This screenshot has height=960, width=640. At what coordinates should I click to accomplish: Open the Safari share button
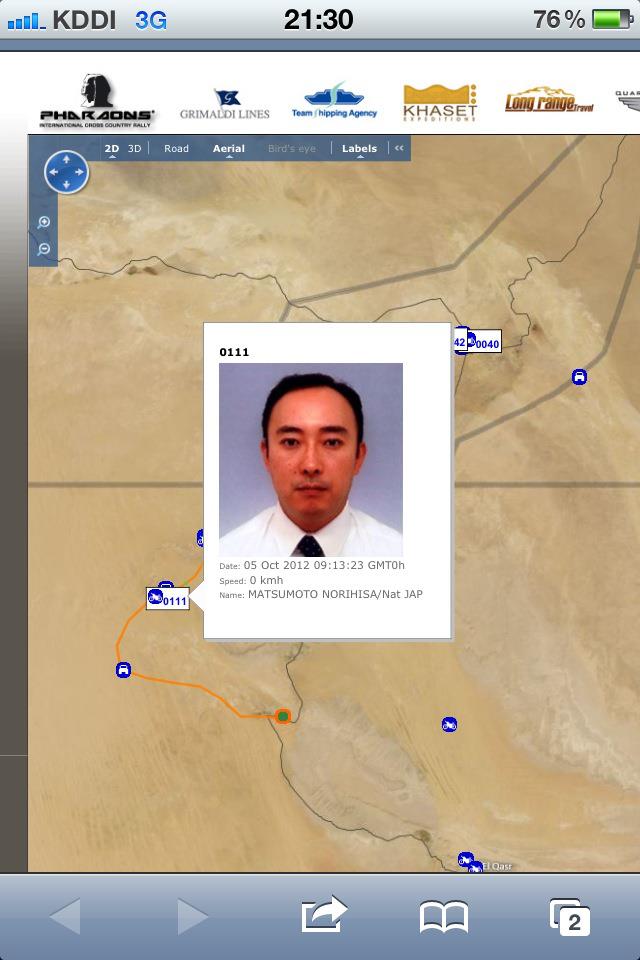coord(323,915)
